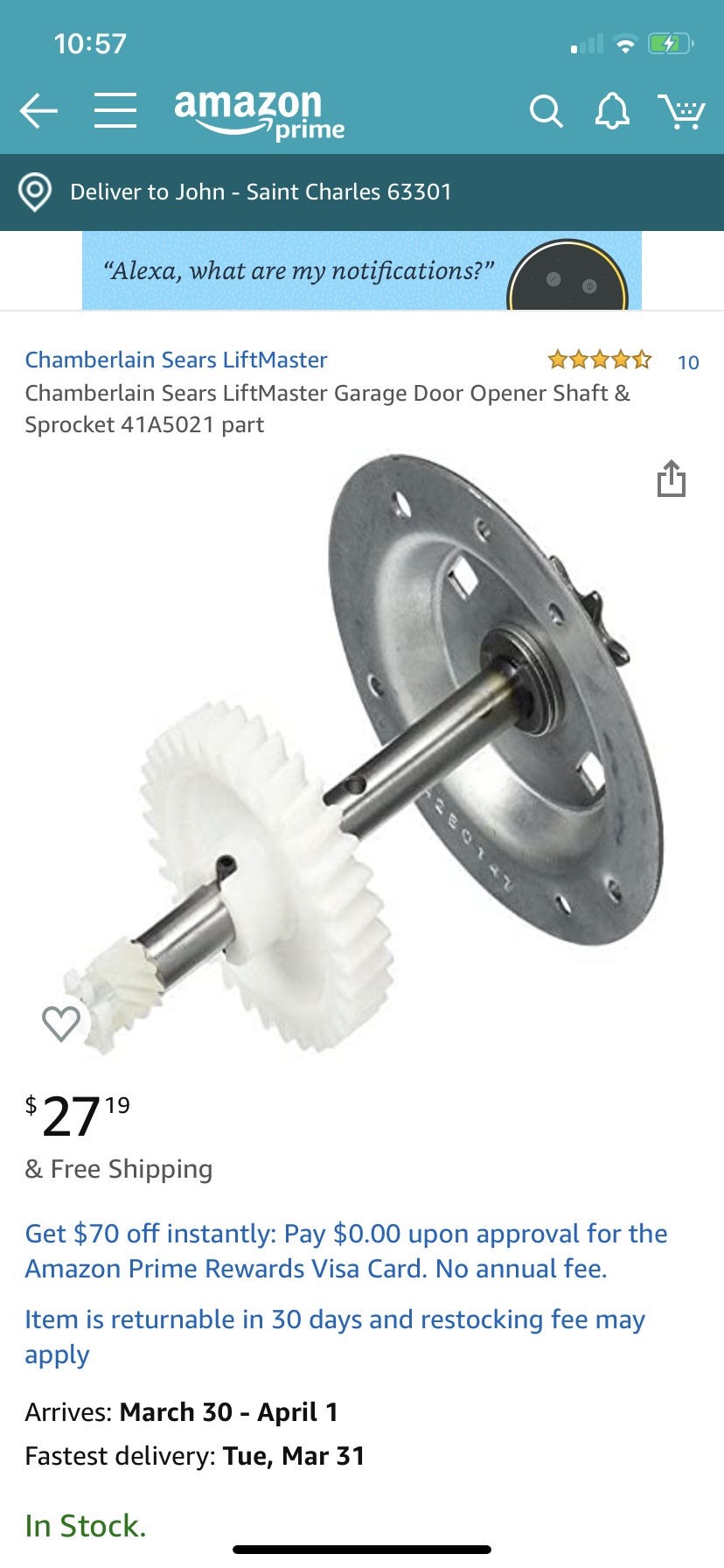The width and height of the screenshot is (724, 1568).
Task: Open the $70 off Visa Card offer
Action: (346, 1250)
